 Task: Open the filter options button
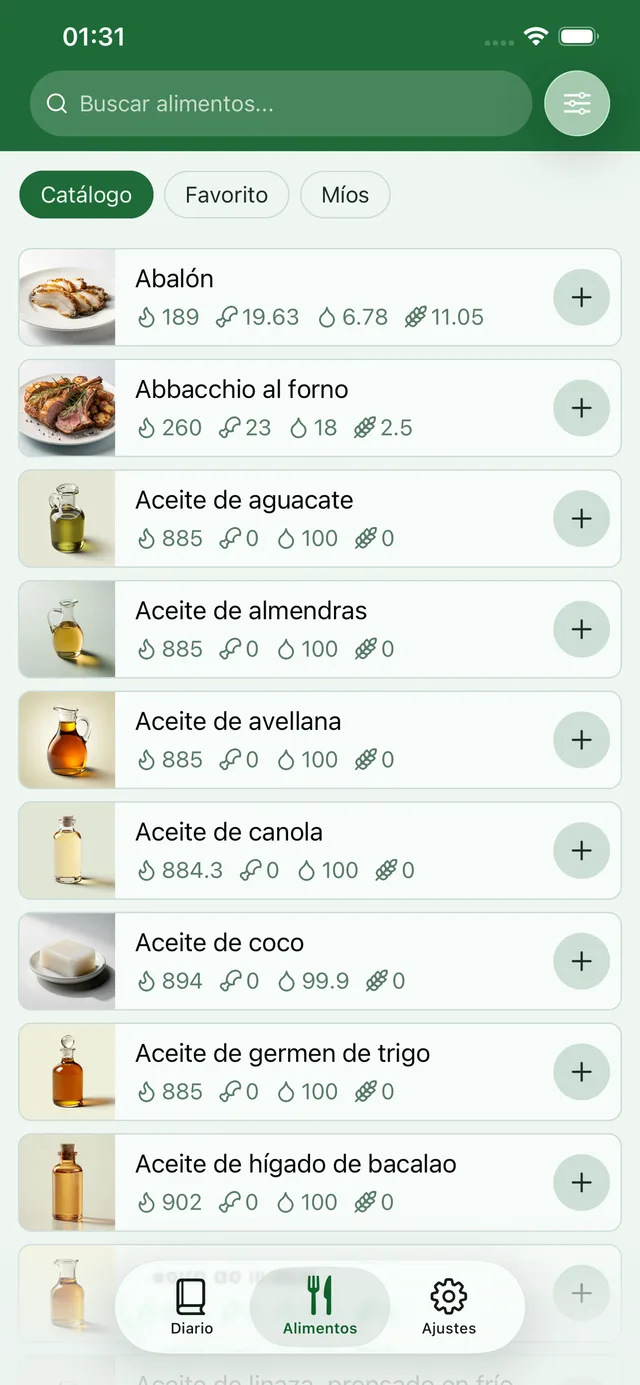(577, 104)
